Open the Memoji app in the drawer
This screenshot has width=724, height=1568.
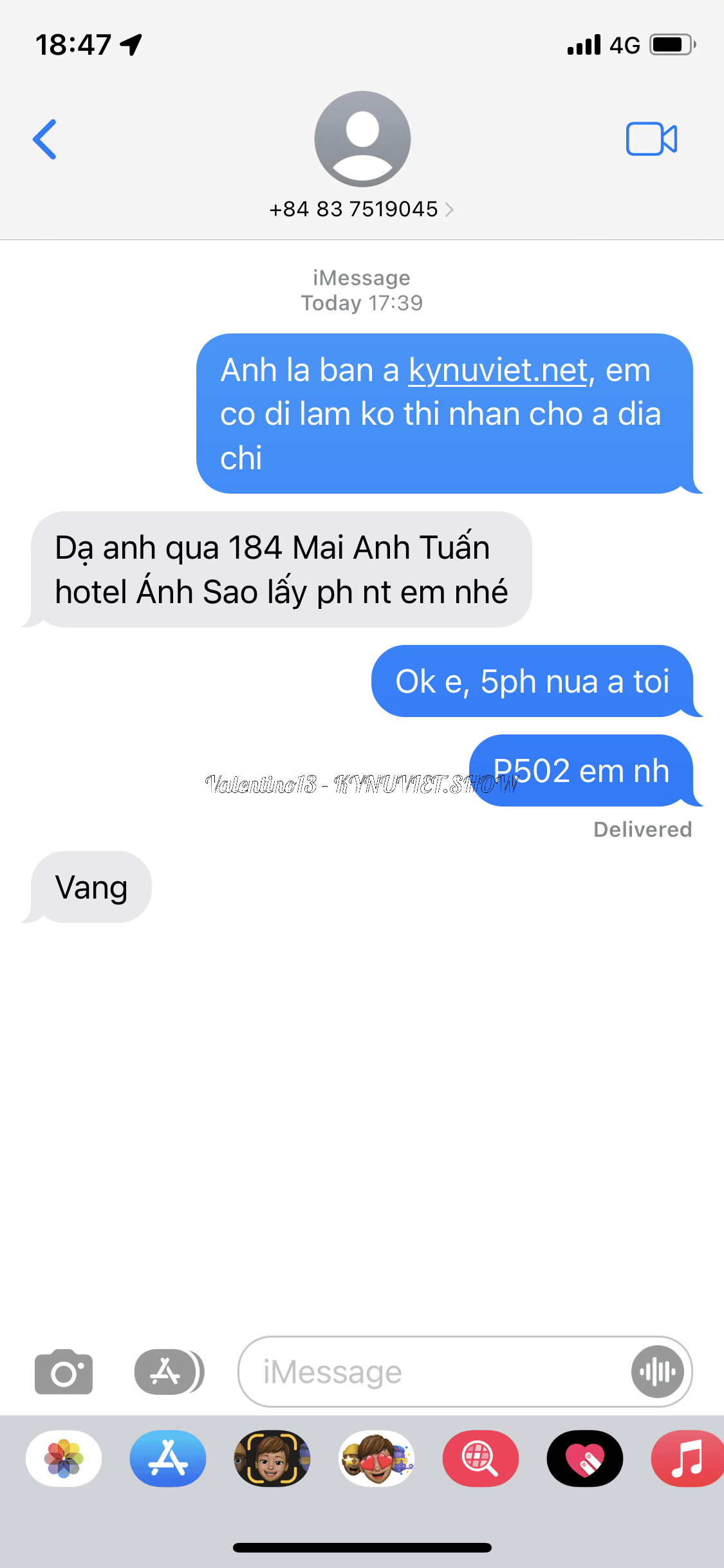pos(272,1459)
